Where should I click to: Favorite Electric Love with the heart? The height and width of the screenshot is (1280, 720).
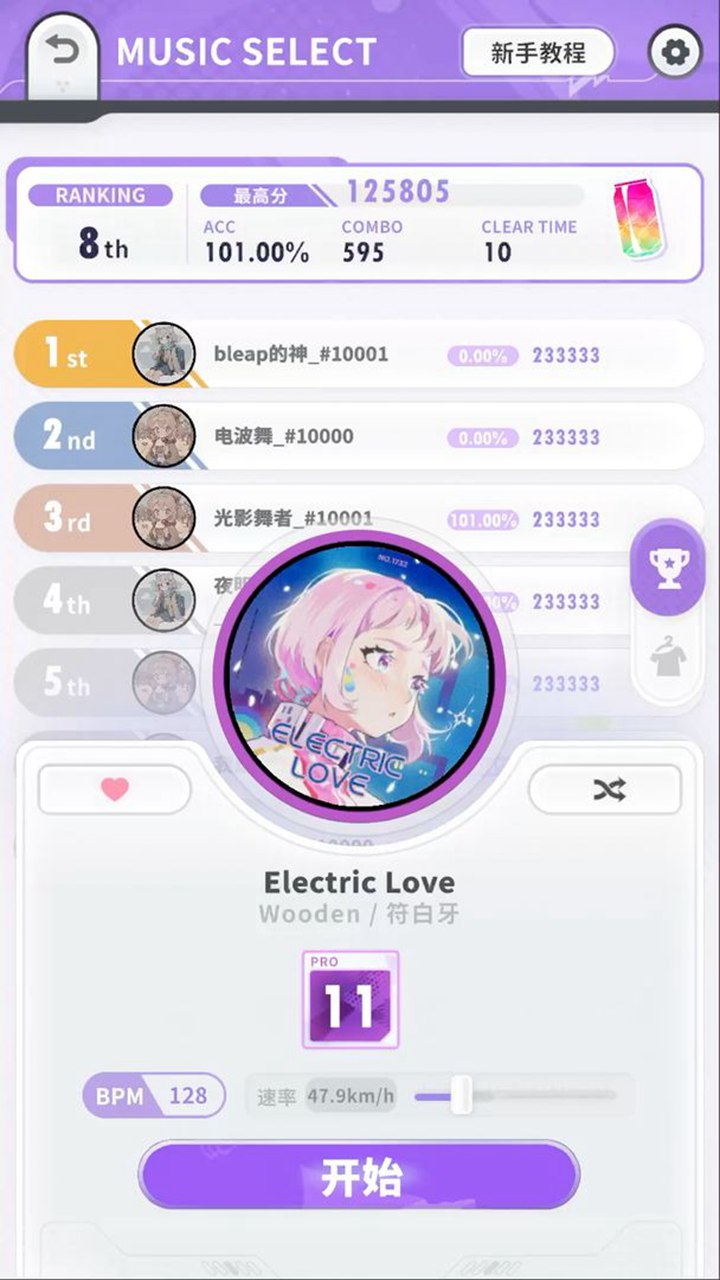114,790
